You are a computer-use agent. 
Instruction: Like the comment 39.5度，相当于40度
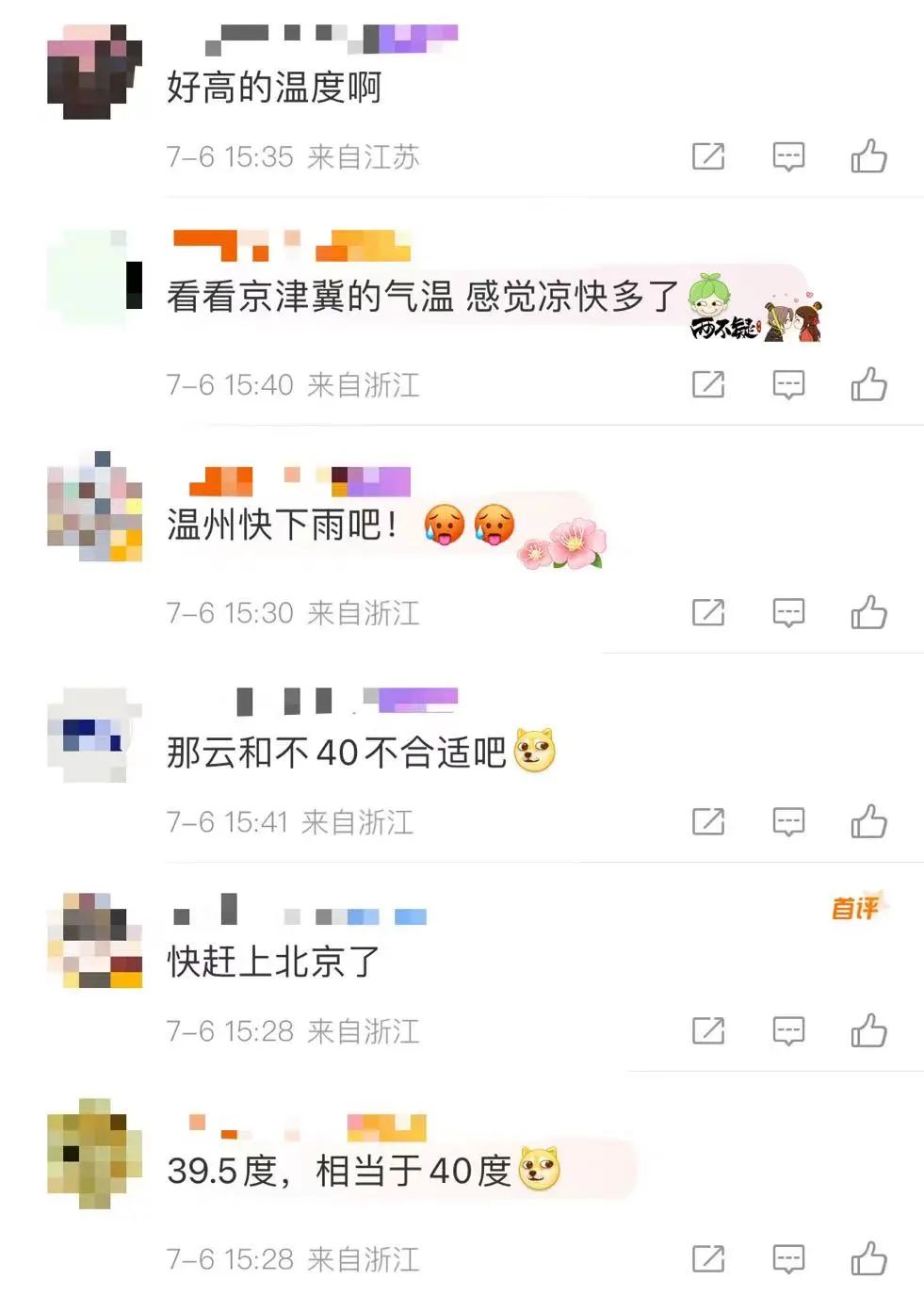point(868,1258)
